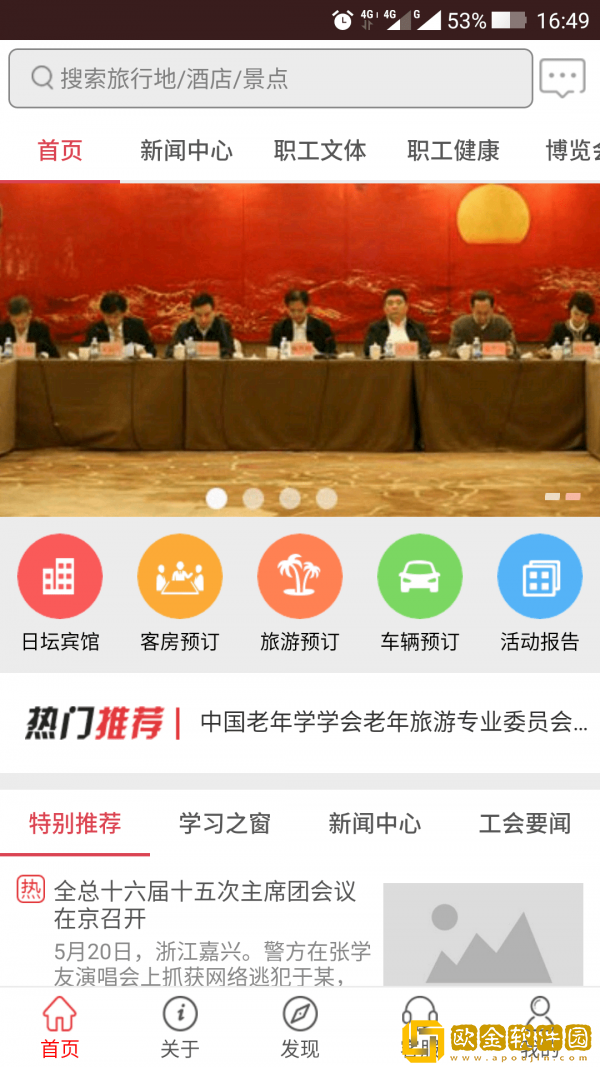Switch to the 职工健康 top tab
The image size is (600, 1067).
[x=453, y=151]
